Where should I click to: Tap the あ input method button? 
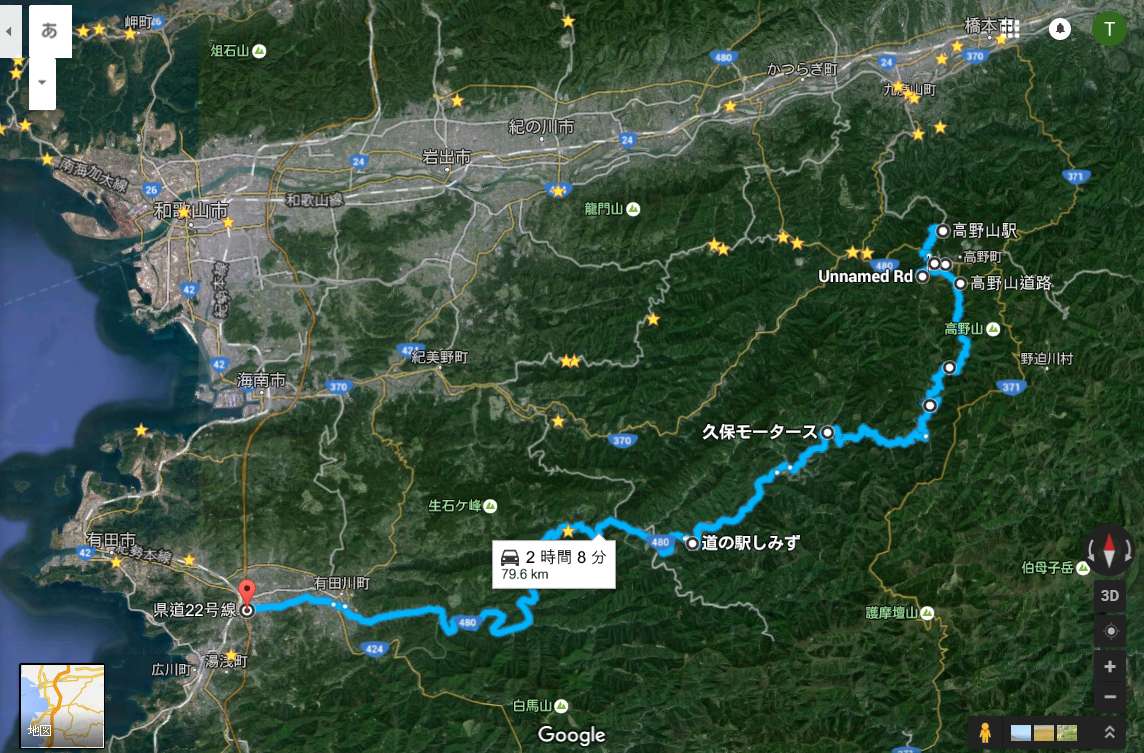(50, 30)
